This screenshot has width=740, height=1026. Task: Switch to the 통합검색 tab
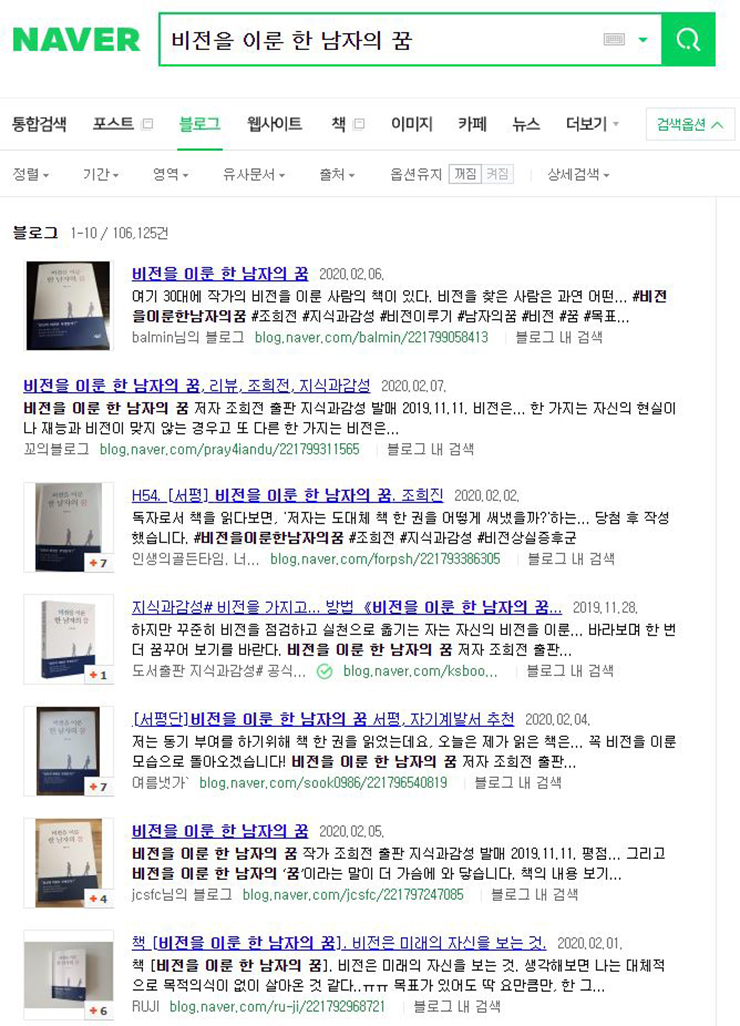(x=39, y=124)
